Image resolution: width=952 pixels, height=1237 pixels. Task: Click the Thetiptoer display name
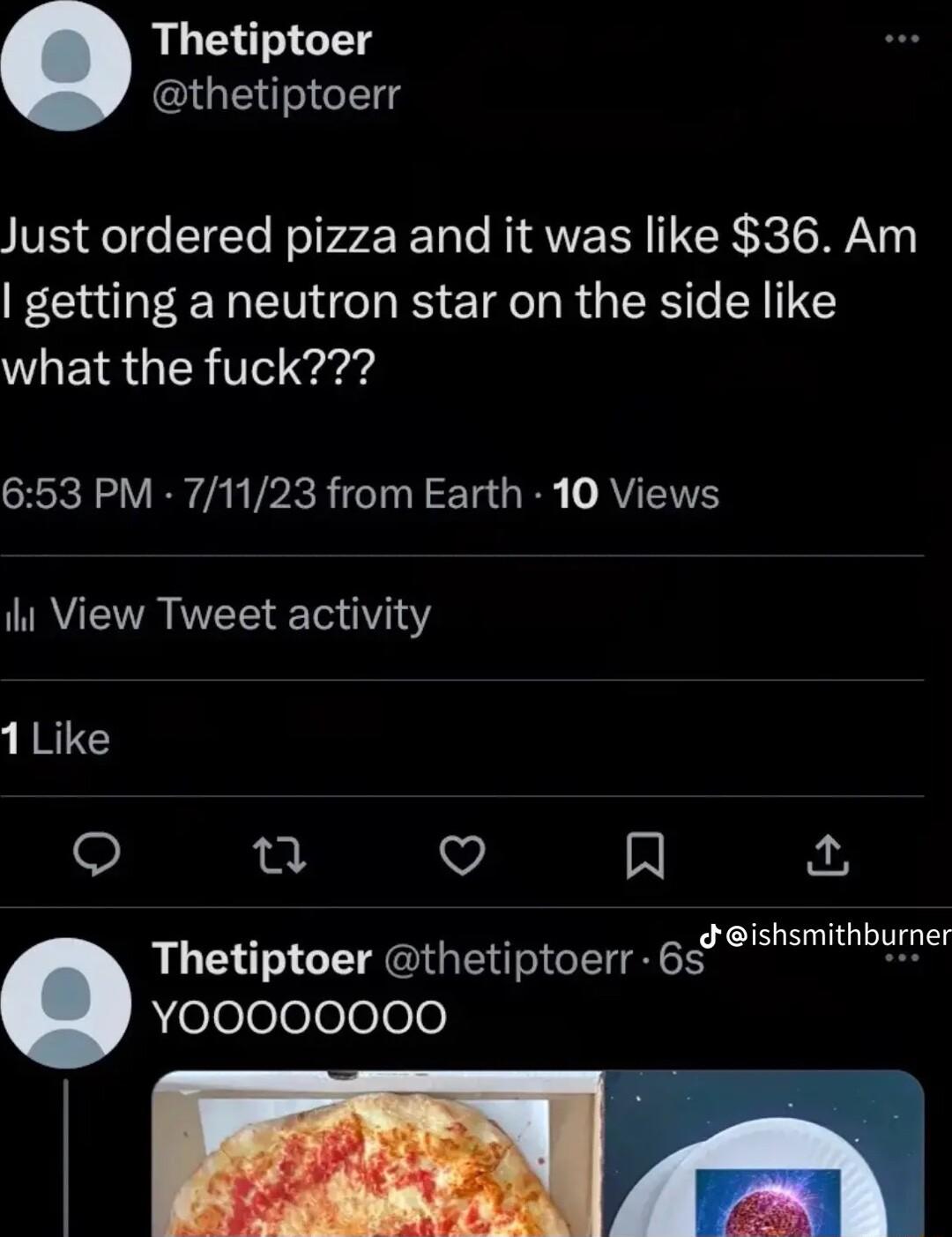click(261, 39)
